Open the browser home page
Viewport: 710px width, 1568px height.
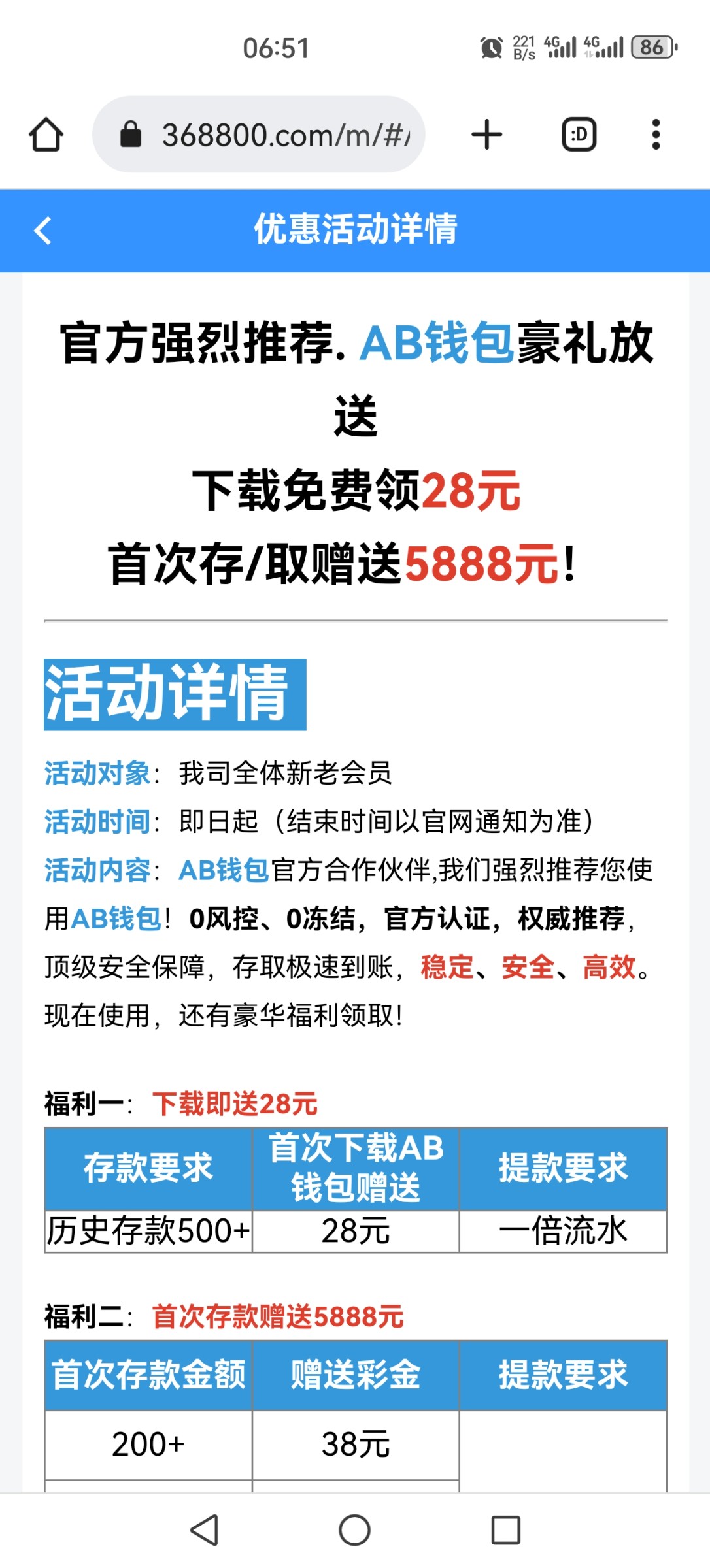[46, 135]
